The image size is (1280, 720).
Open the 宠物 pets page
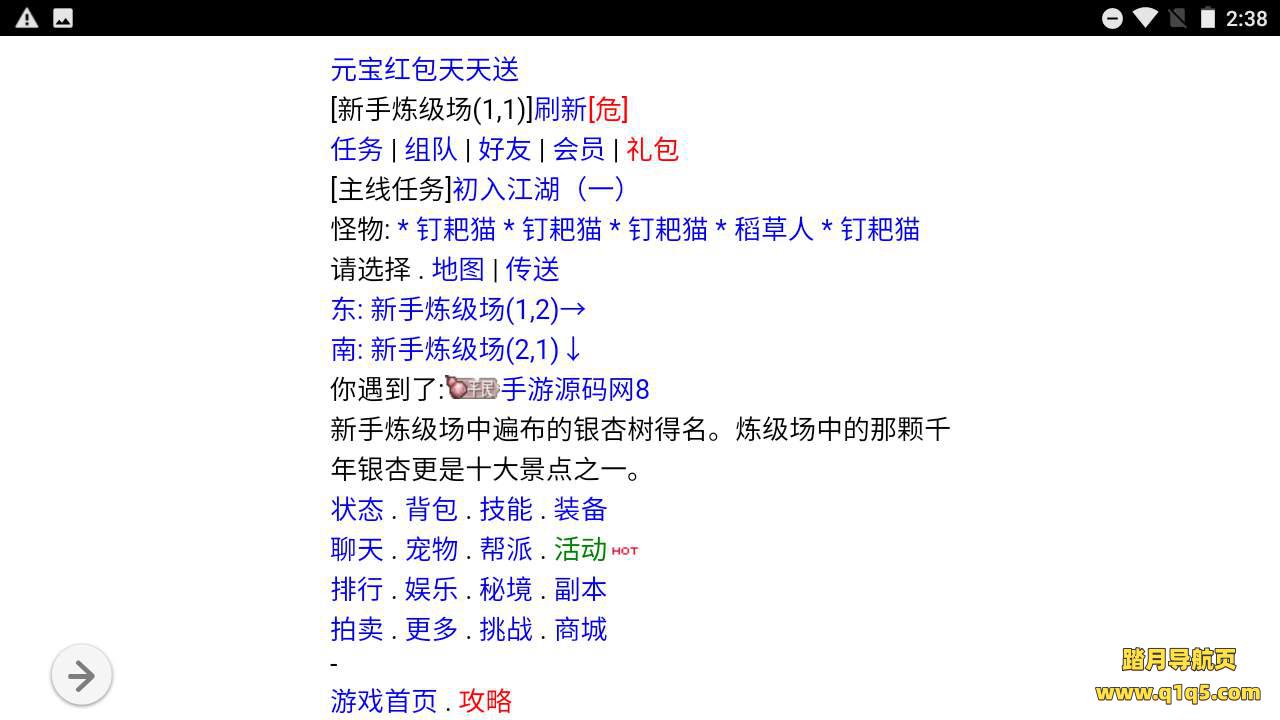click(432, 550)
